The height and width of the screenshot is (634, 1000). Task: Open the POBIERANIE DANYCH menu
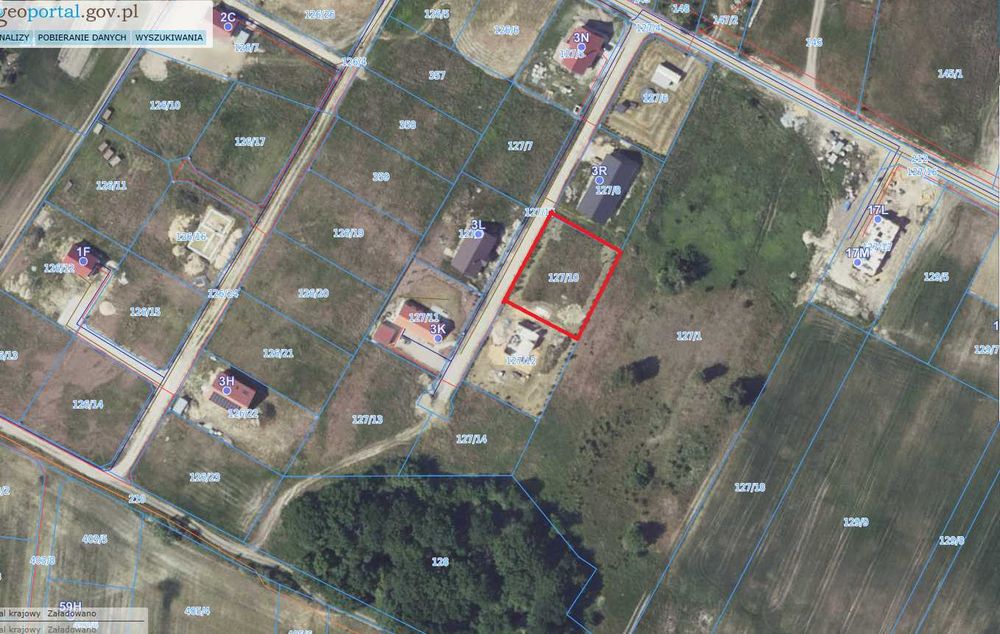(x=82, y=37)
